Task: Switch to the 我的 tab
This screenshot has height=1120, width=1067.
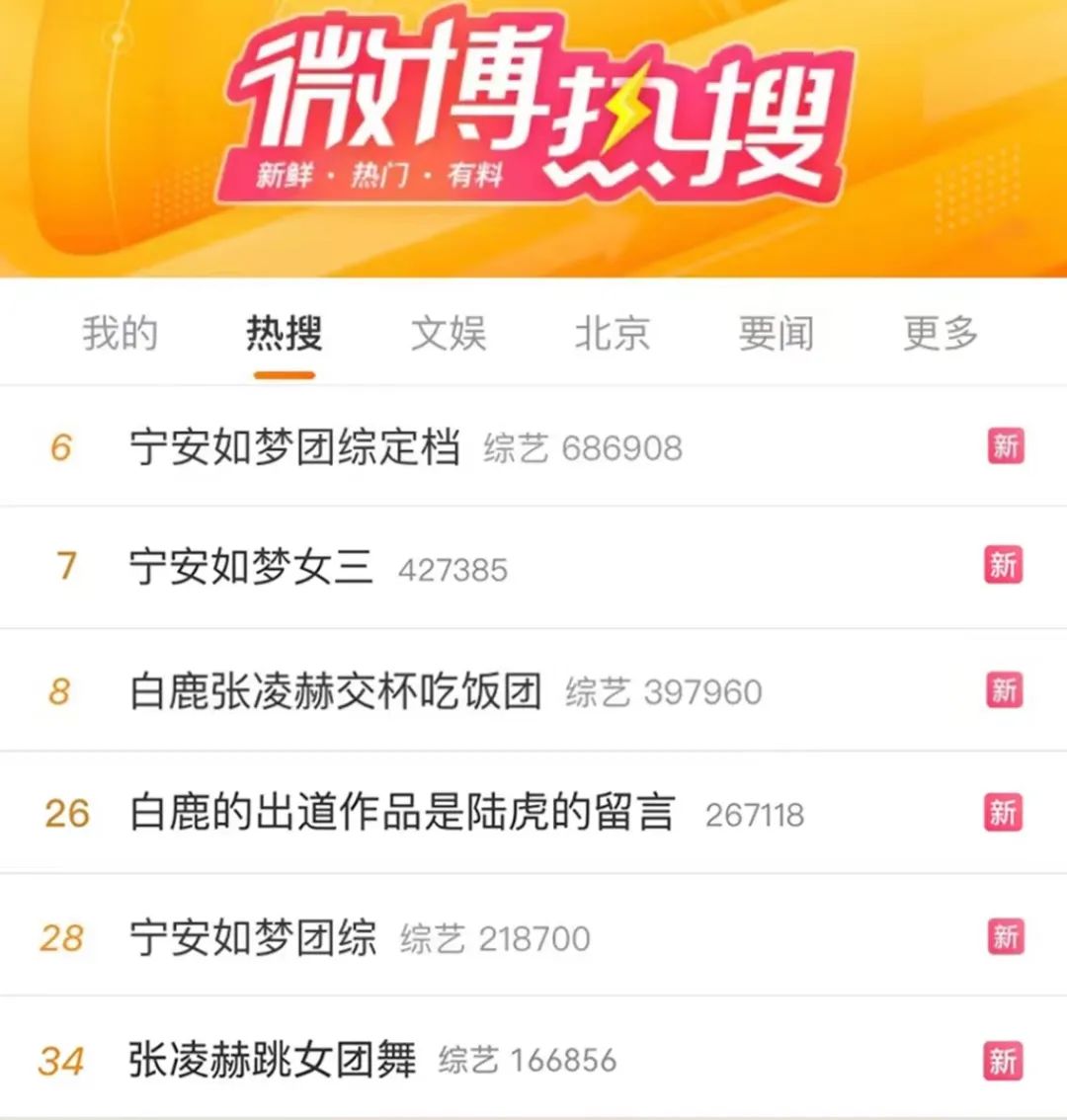Action: 120,334
